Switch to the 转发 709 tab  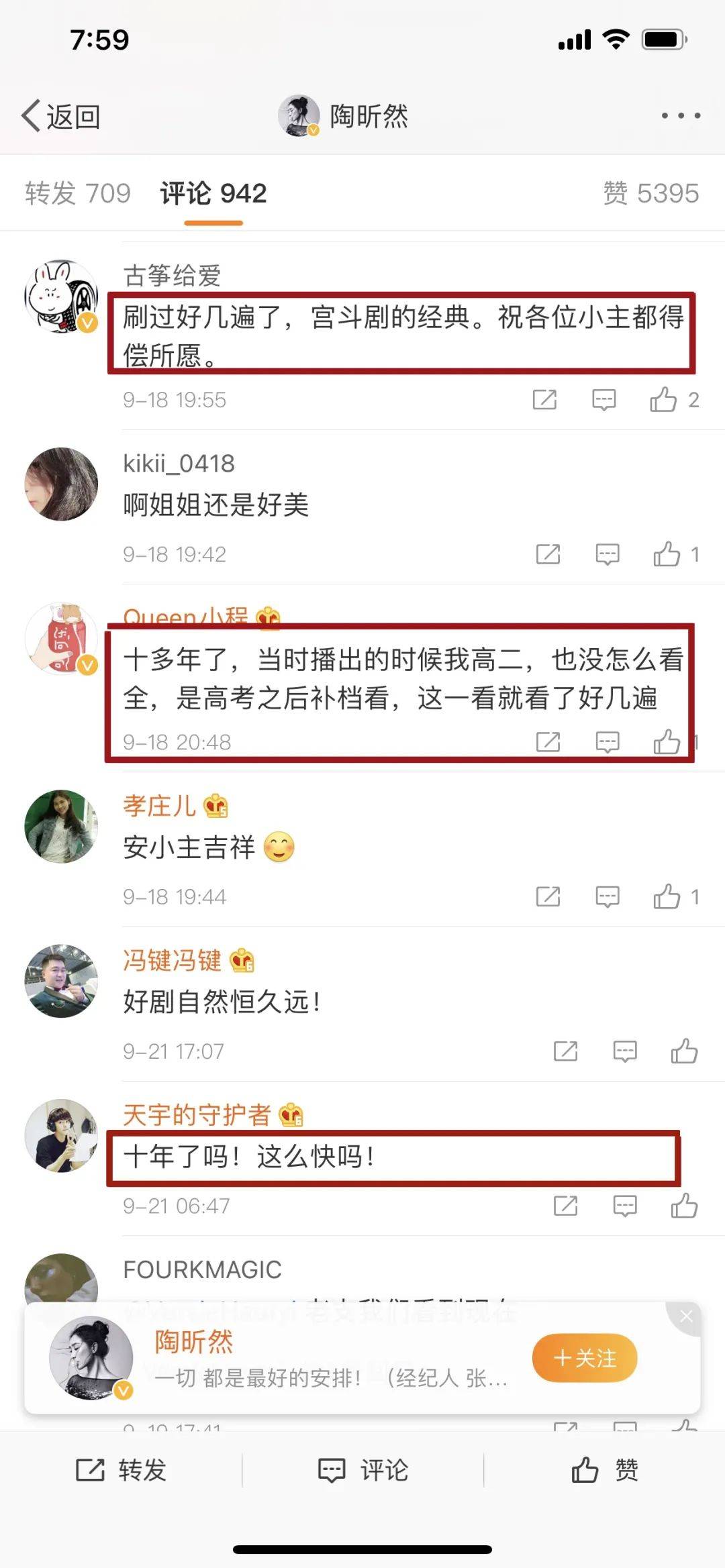pos(78,193)
